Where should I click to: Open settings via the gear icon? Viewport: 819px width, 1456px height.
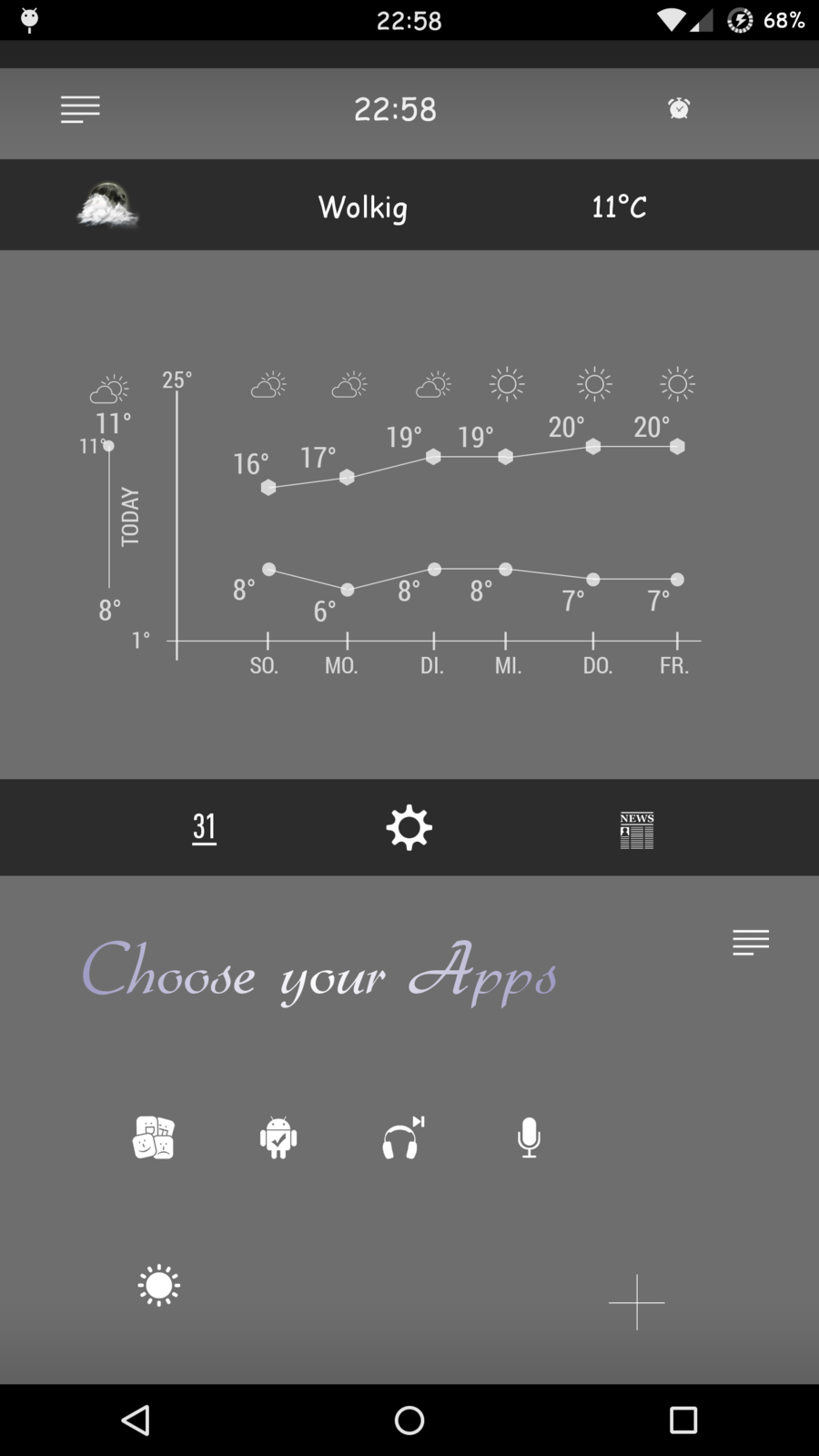tap(409, 828)
